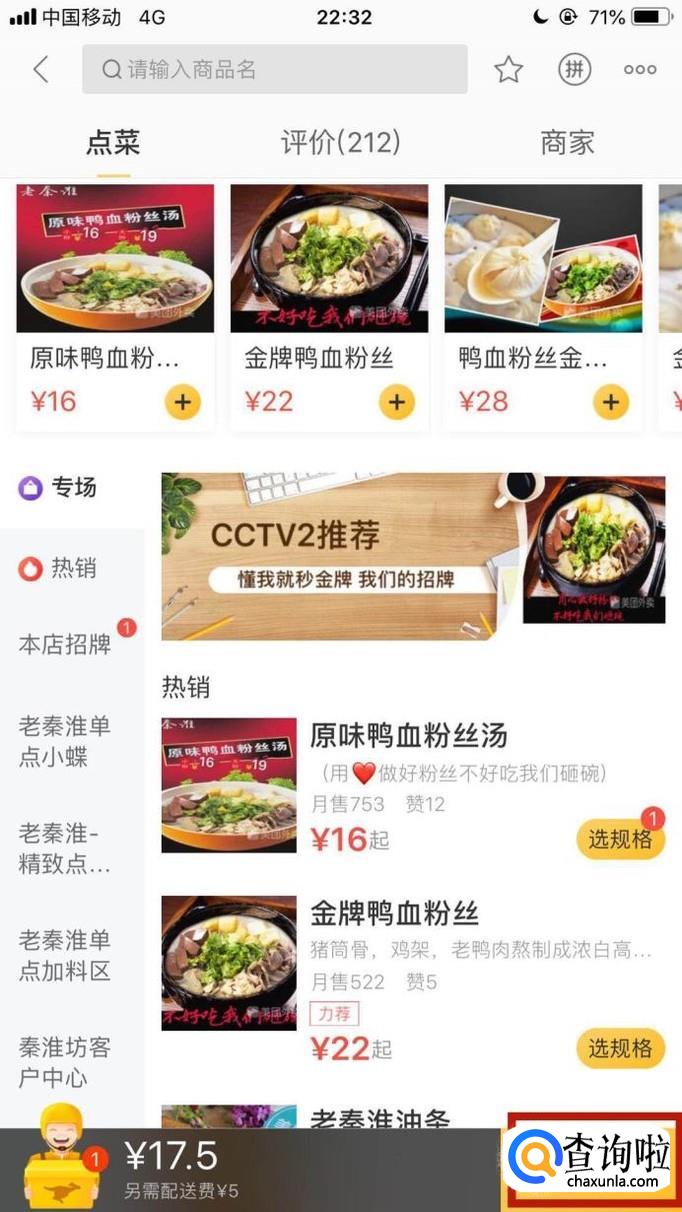Favorite this shop with the star icon
The height and width of the screenshot is (1212, 682).
pyautogui.click(x=508, y=69)
